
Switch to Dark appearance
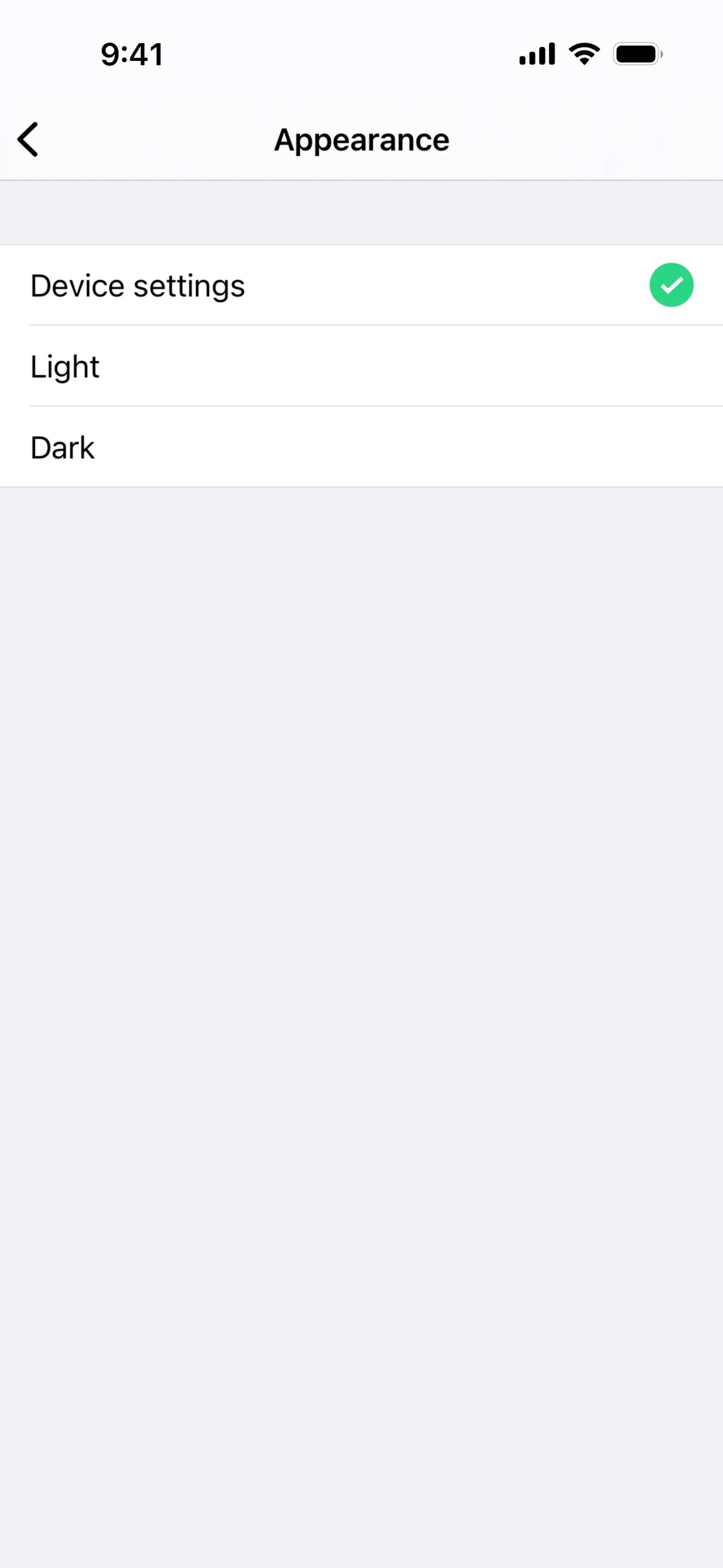pyautogui.click(x=361, y=448)
